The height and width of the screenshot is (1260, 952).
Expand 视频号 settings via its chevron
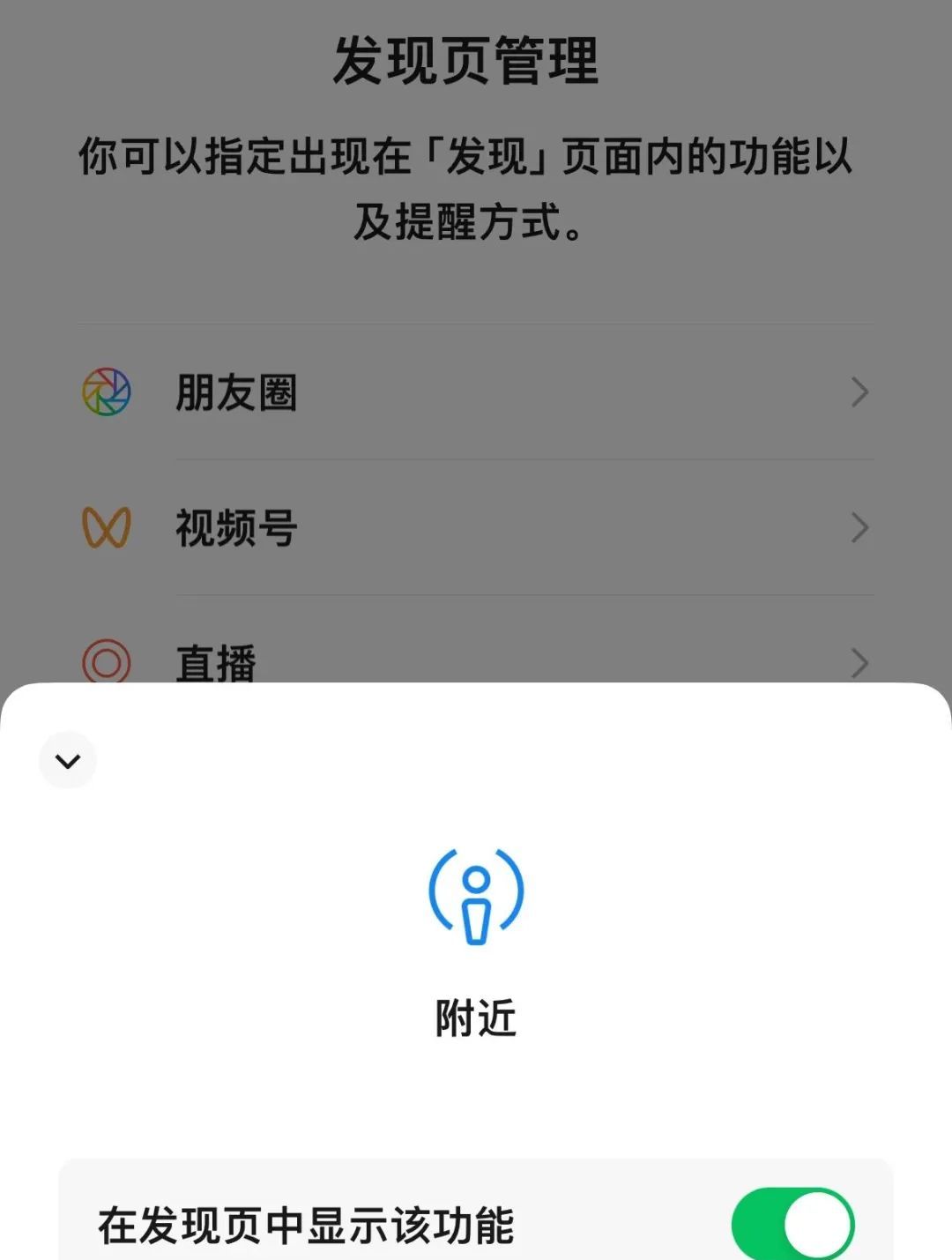pyautogui.click(x=858, y=528)
